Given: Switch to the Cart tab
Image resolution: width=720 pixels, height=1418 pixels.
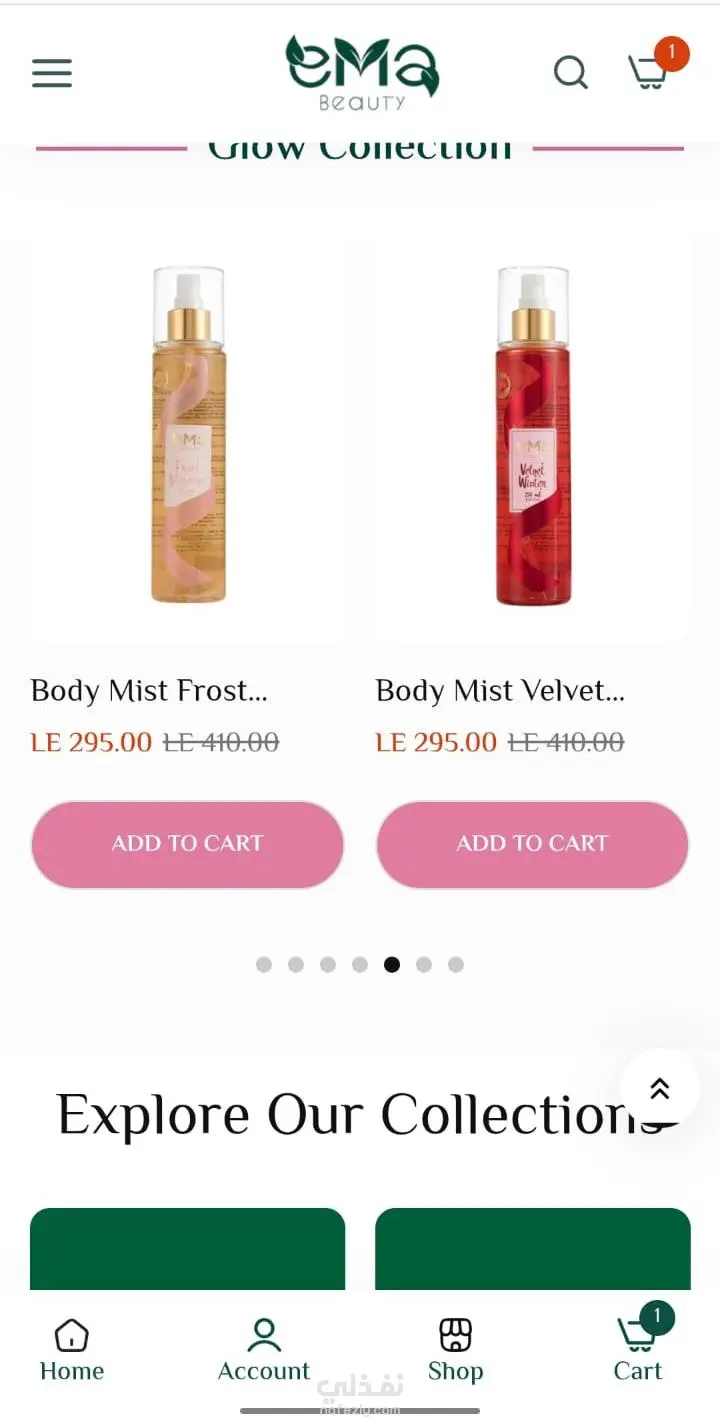Looking at the screenshot, I should 638,1350.
